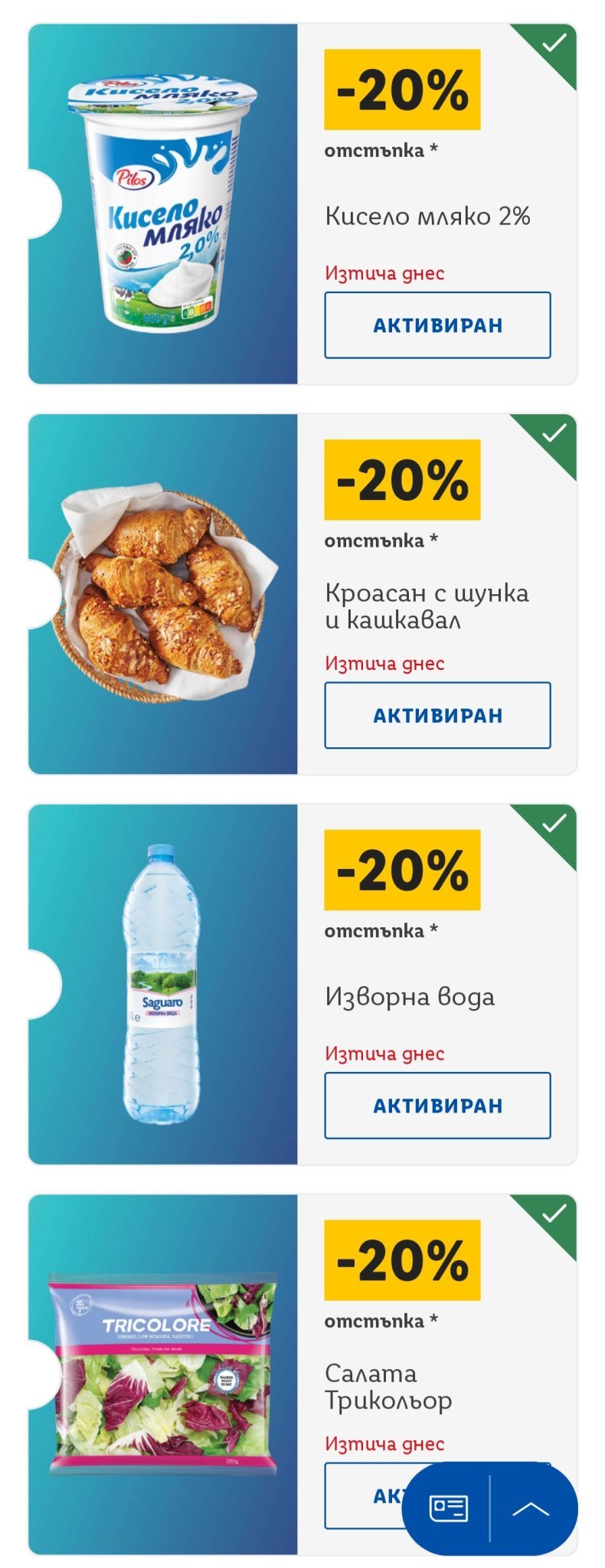Tap АКТИВИРАН button for Салата Трикольор

point(364,1495)
